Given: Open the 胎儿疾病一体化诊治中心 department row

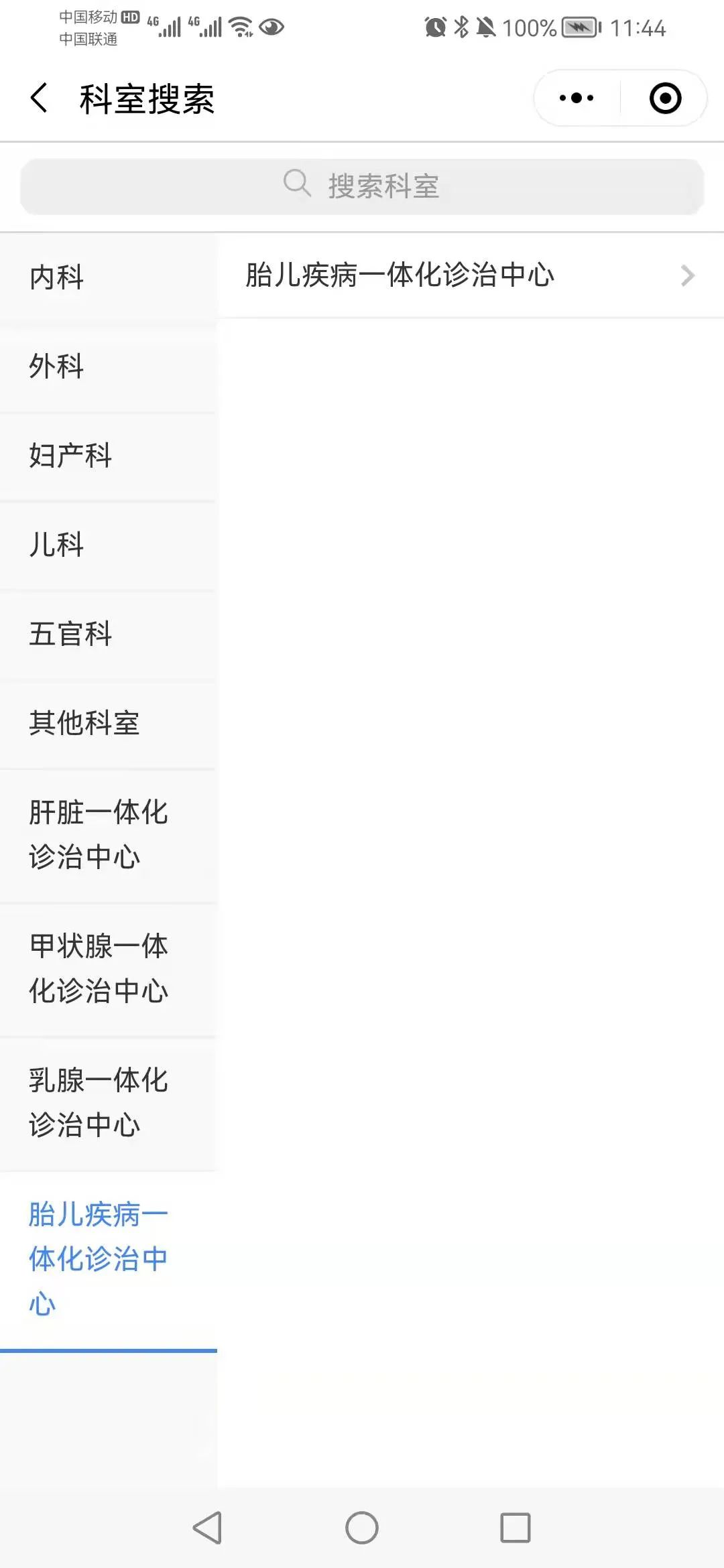Looking at the screenshot, I should 469,275.
